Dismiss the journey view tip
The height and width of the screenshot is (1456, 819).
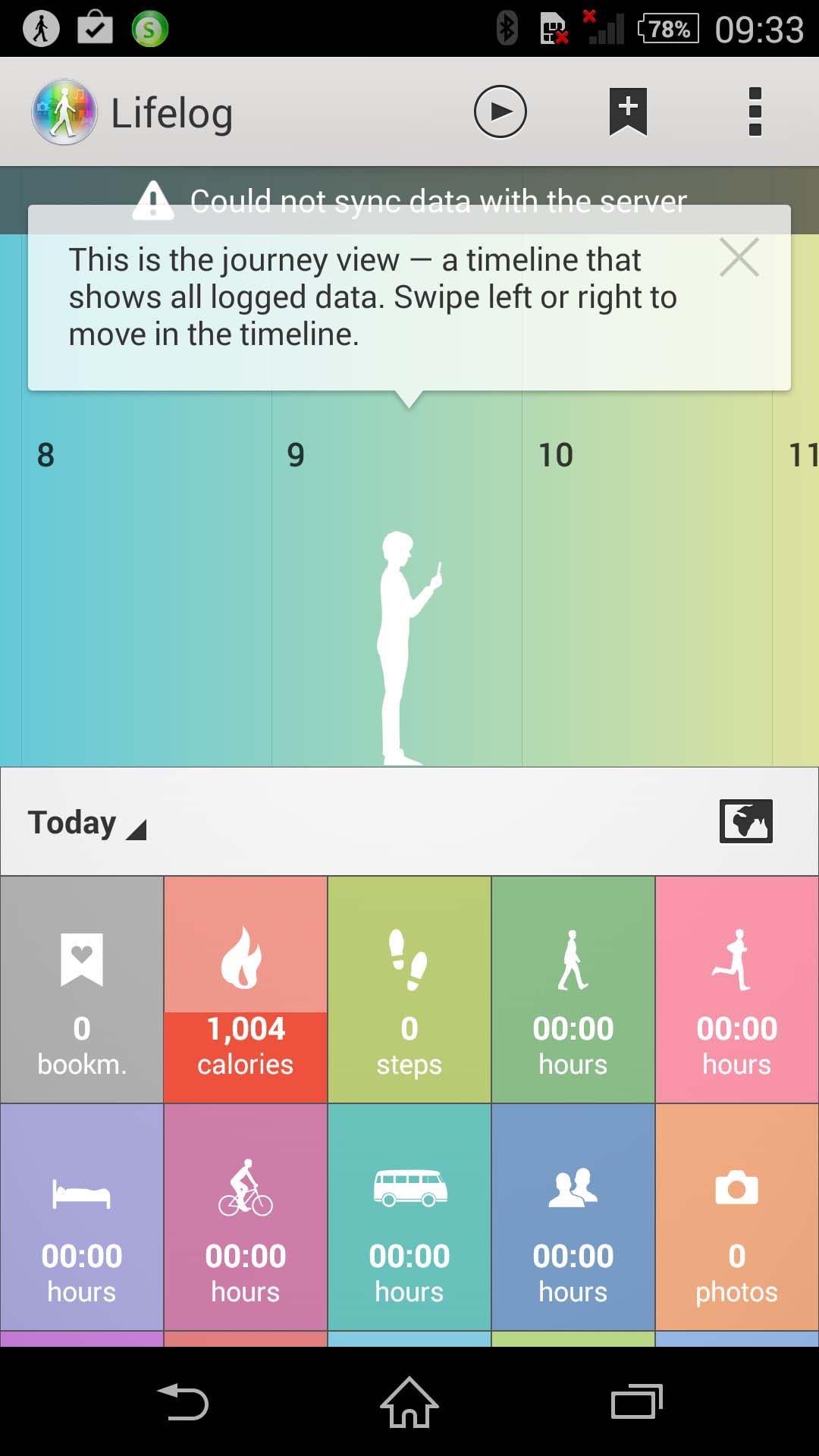tap(739, 257)
